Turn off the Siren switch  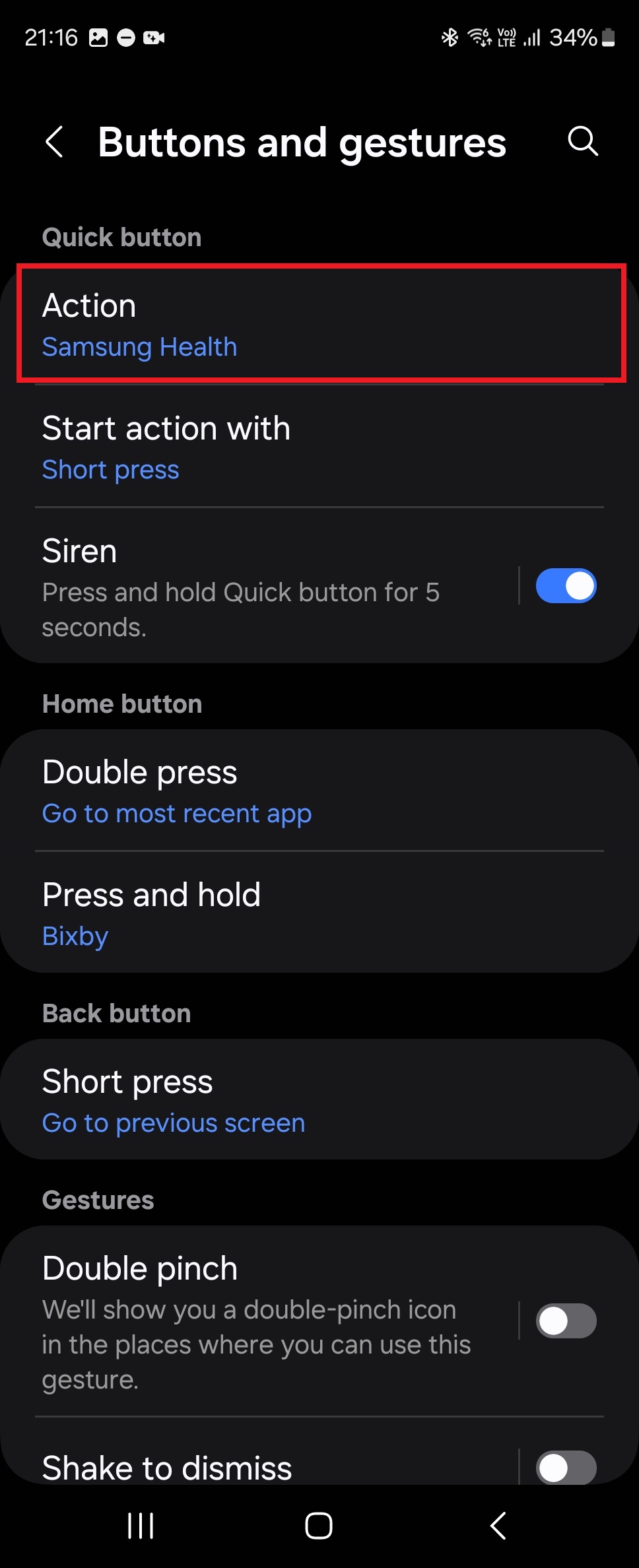click(x=566, y=586)
